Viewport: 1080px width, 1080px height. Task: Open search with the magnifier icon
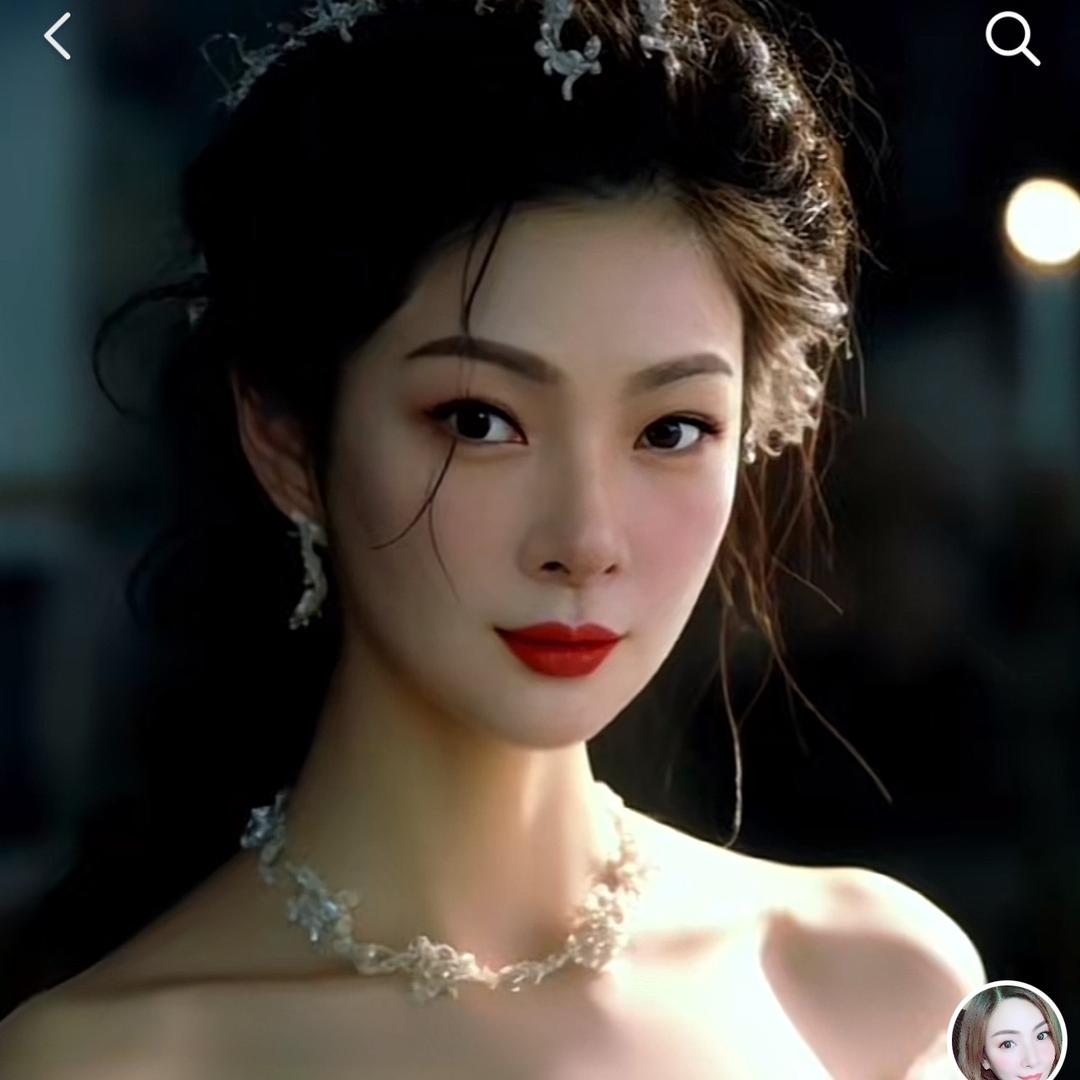pyautogui.click(x=1011, y=40)
